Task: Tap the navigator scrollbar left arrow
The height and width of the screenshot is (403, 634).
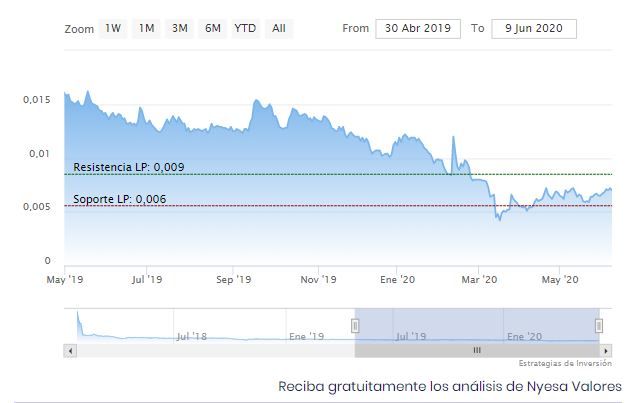Action: (70, 351)
